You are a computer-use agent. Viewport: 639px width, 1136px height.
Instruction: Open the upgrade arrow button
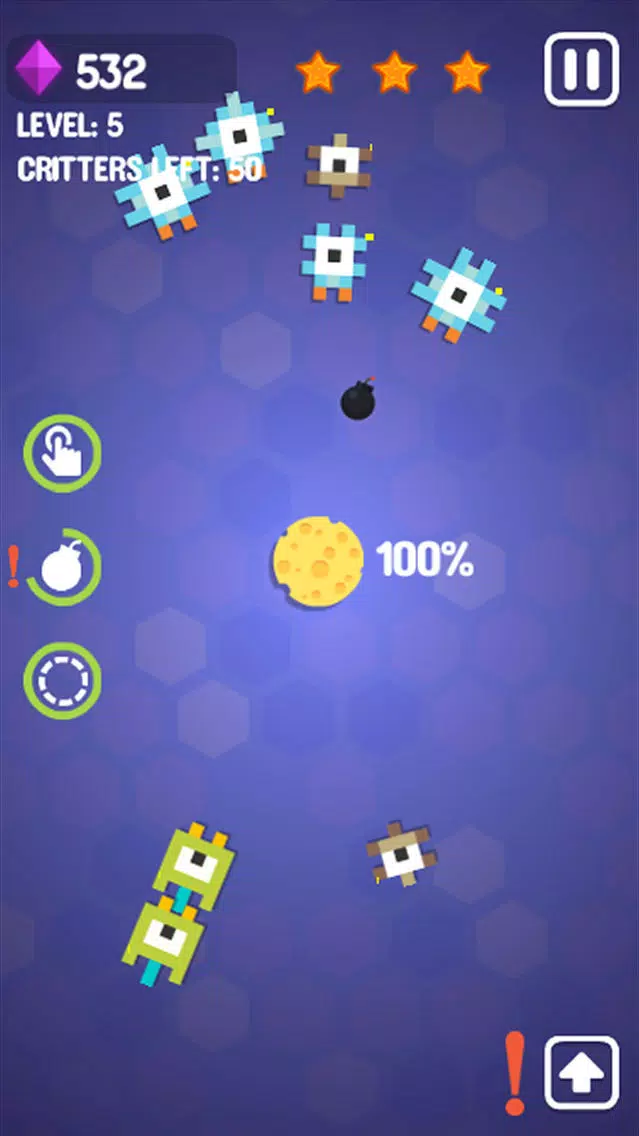click(580, 1072)
